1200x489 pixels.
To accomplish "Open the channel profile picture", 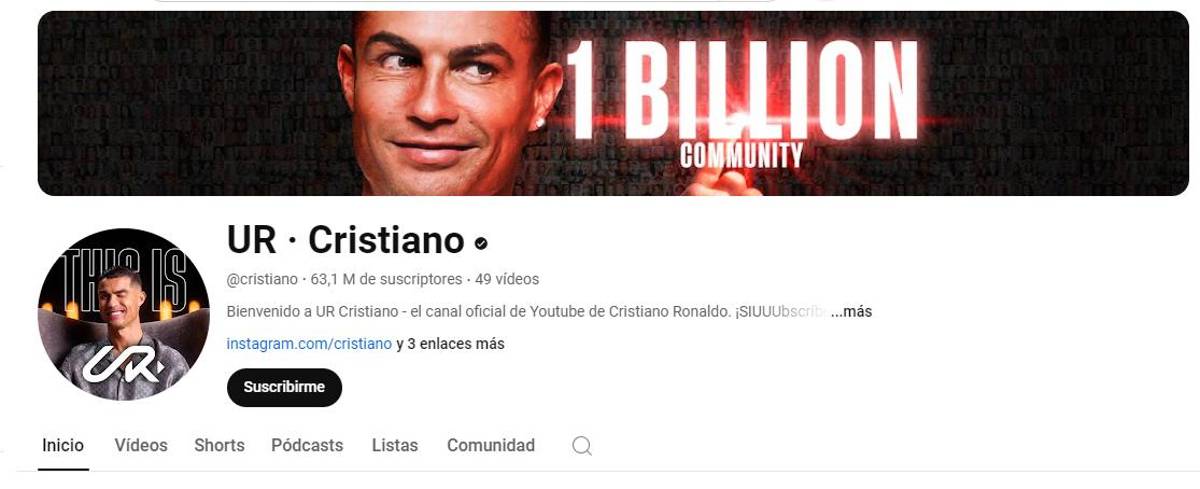I will (x=123, y=314).
